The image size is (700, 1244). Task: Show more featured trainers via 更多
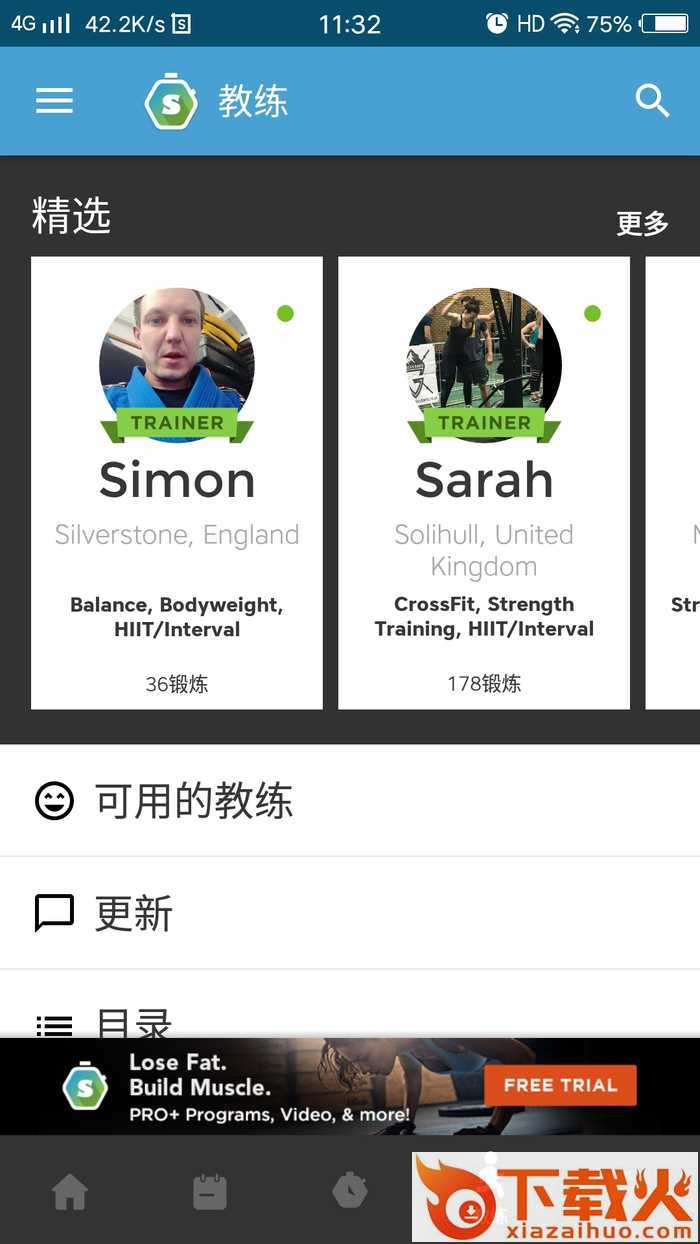[x=642, y=224]
